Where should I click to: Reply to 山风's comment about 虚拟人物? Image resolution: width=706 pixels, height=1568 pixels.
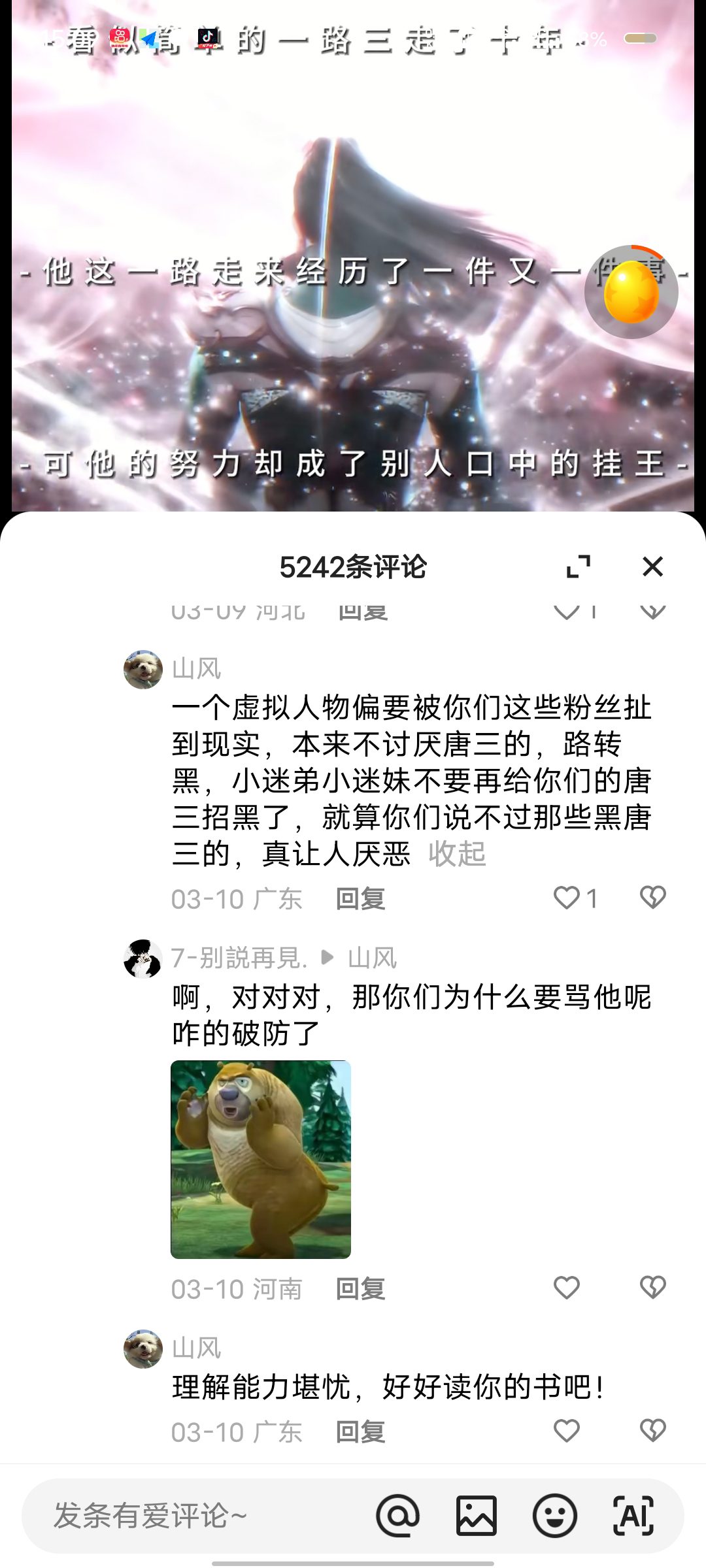click(361, 899)
